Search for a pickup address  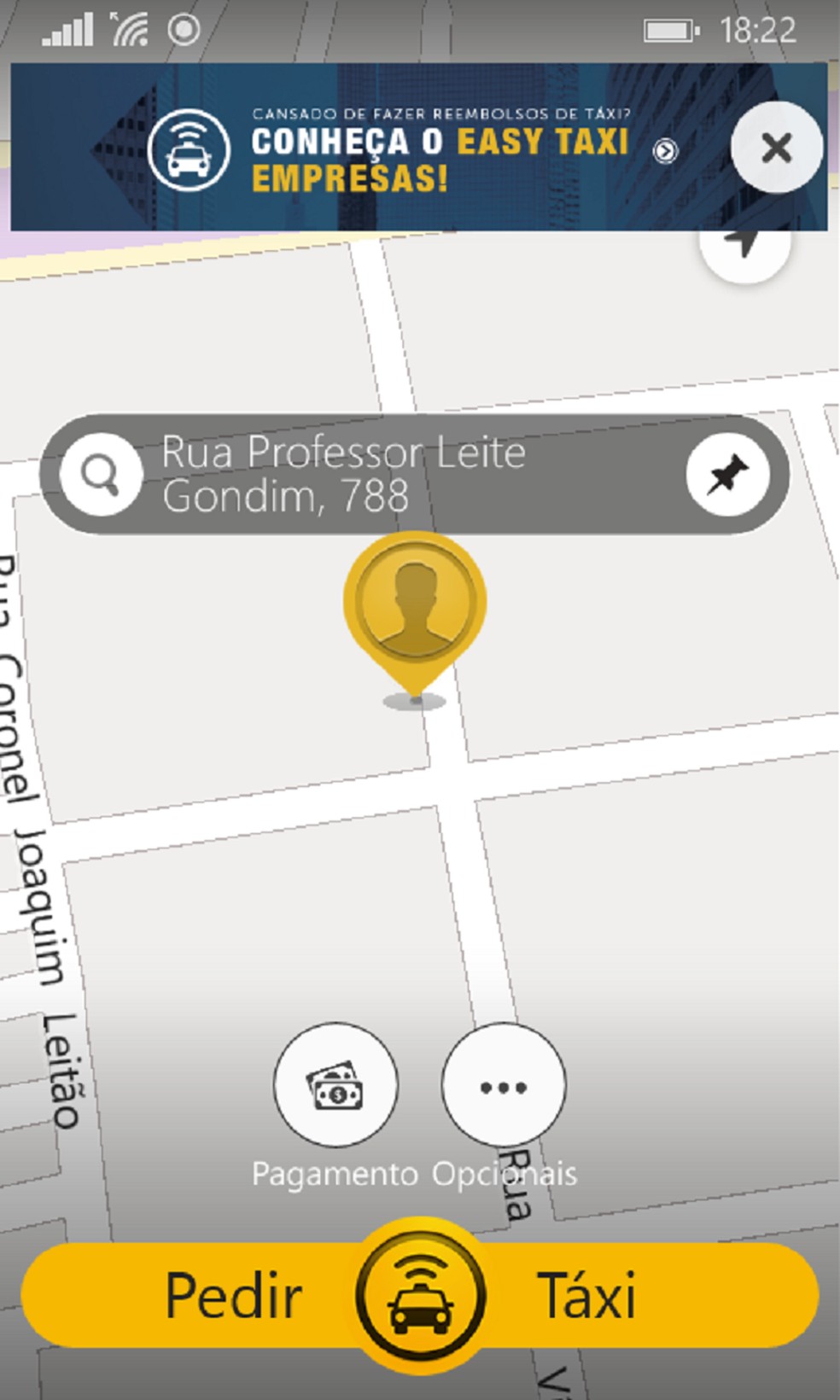(x=101, y=474)
